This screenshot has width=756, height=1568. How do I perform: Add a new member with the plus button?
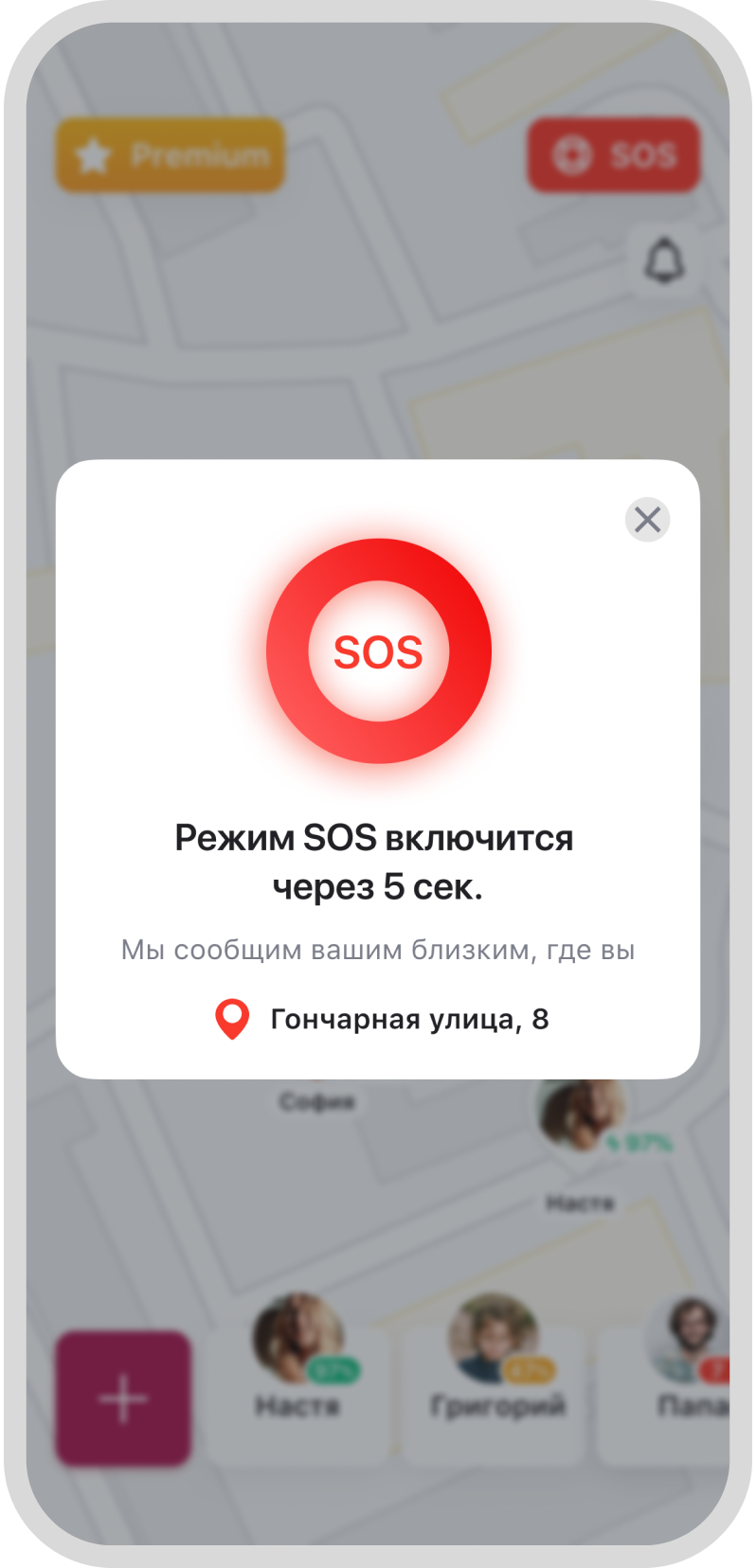click(123, 1398)
